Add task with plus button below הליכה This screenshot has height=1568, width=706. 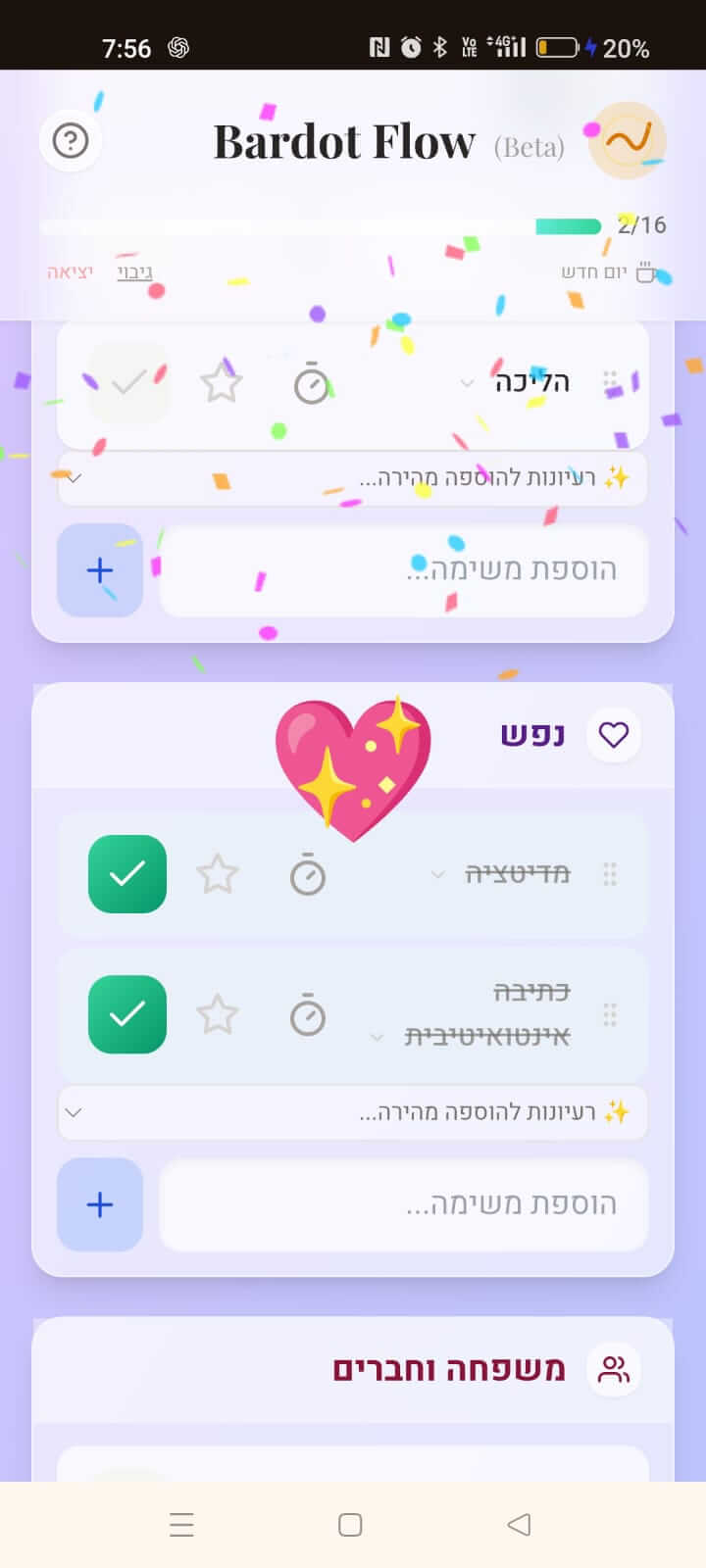(x=100, y=570)
